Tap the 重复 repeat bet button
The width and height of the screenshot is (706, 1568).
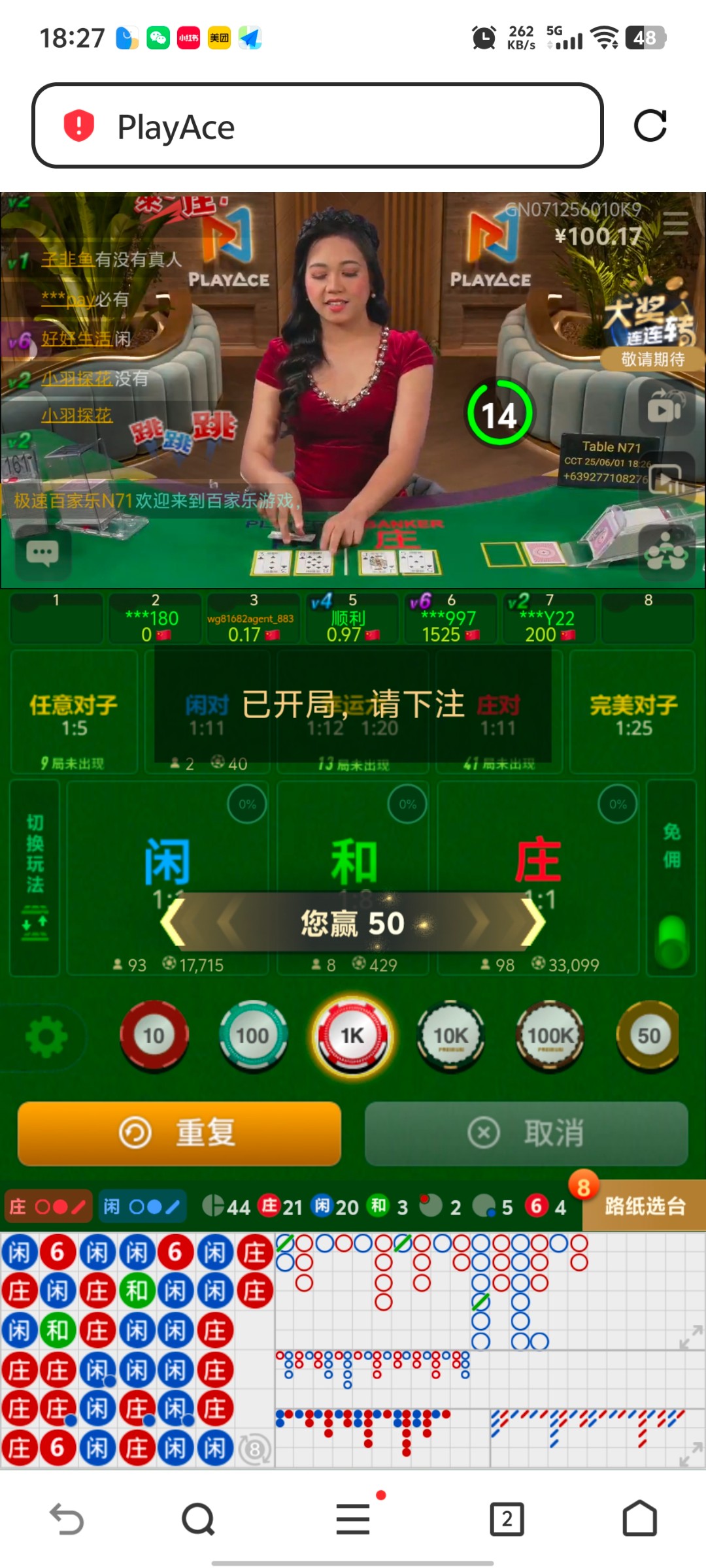[x=179, y=1133]
